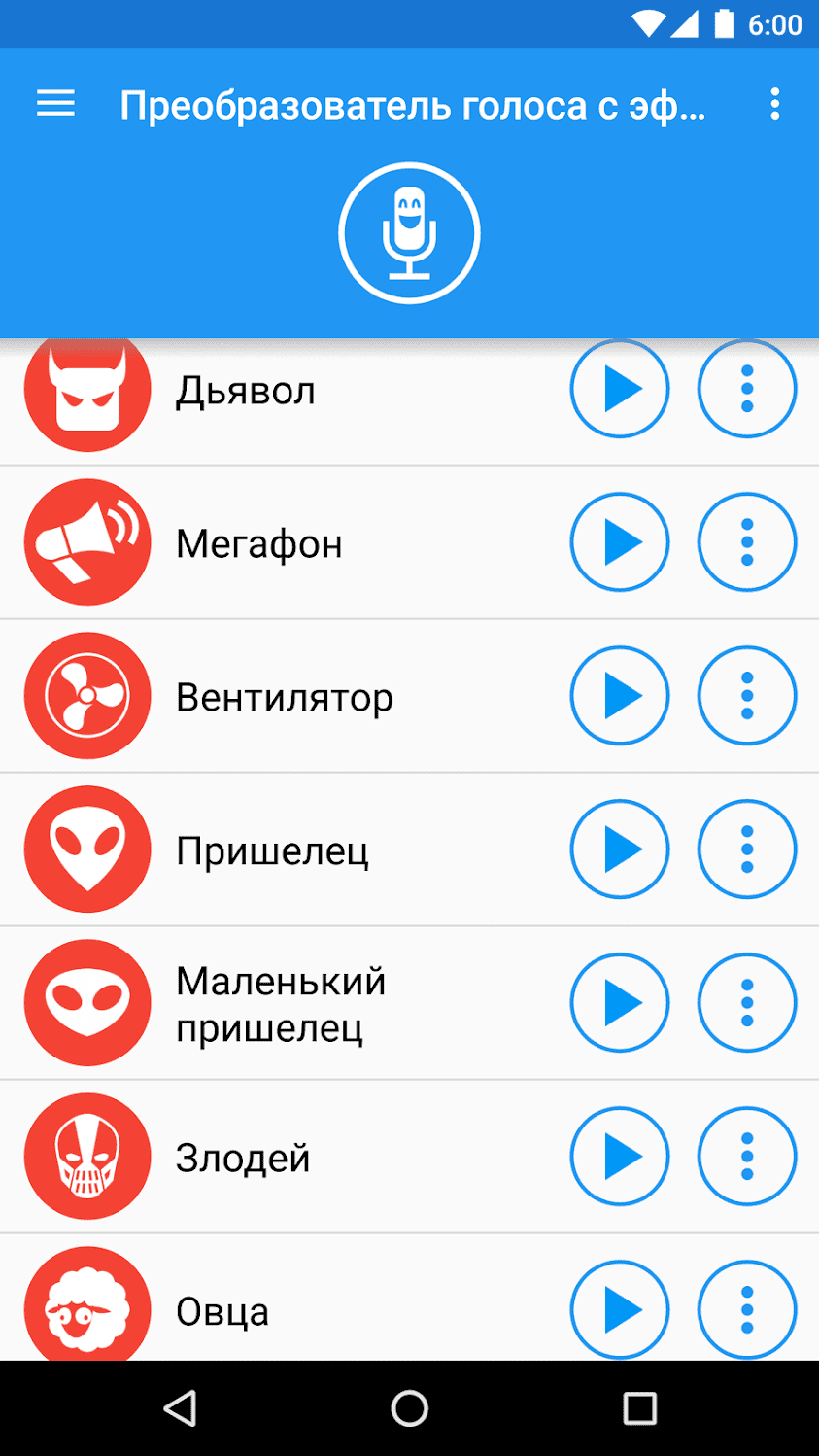This screenshot has height=1456, width=819.
Task: Play the Злодей voice effect
Action: tap(620, 1157)
